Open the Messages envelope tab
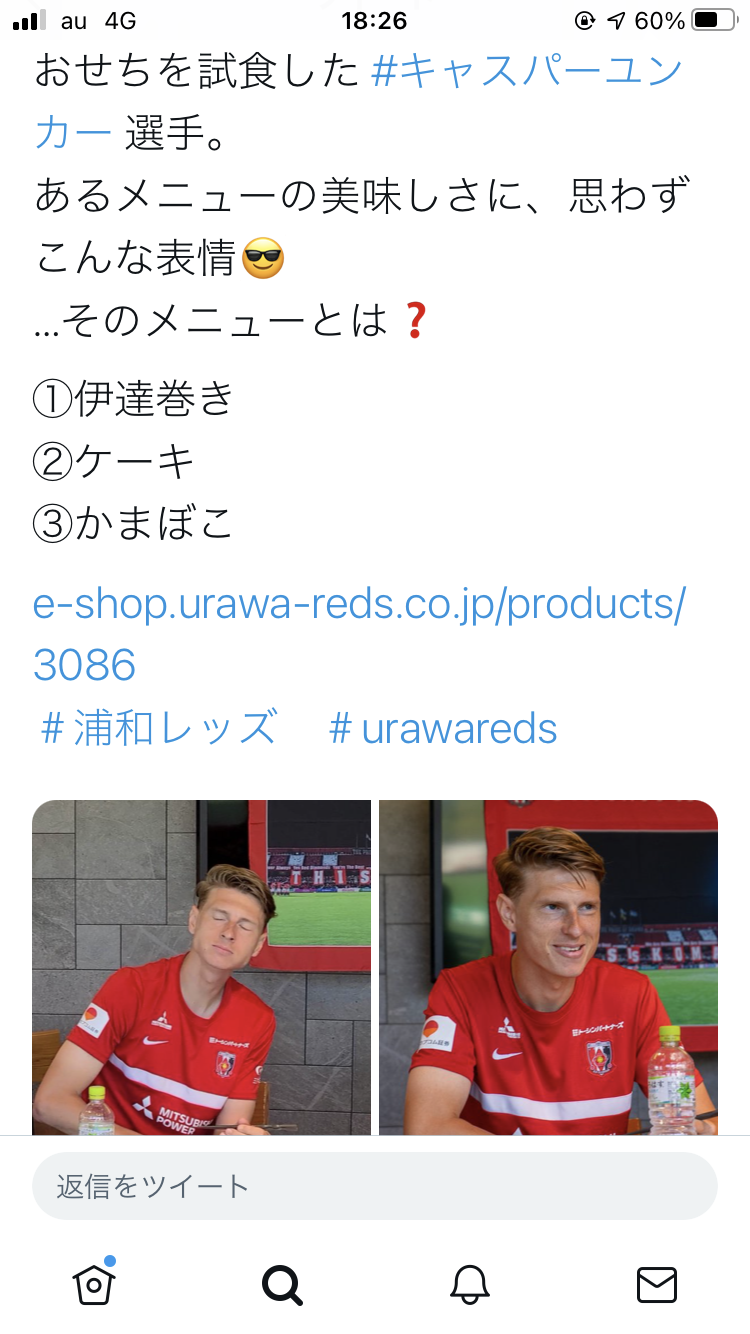 pyautogui.click(x=657, y=1284)
